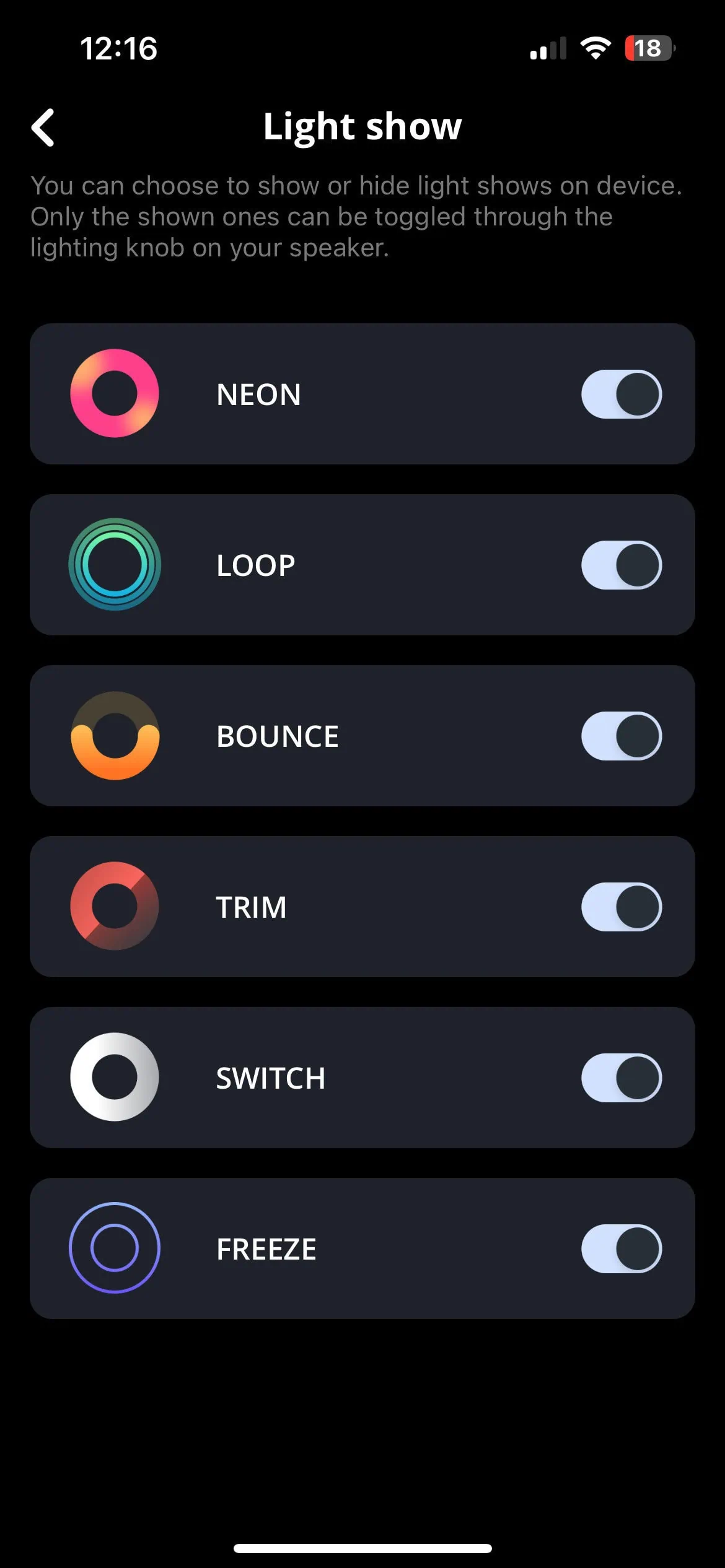Screen dimensions: 725x1568
Task: Hide the SWITCH light show on device
Action: (621, 1078)
